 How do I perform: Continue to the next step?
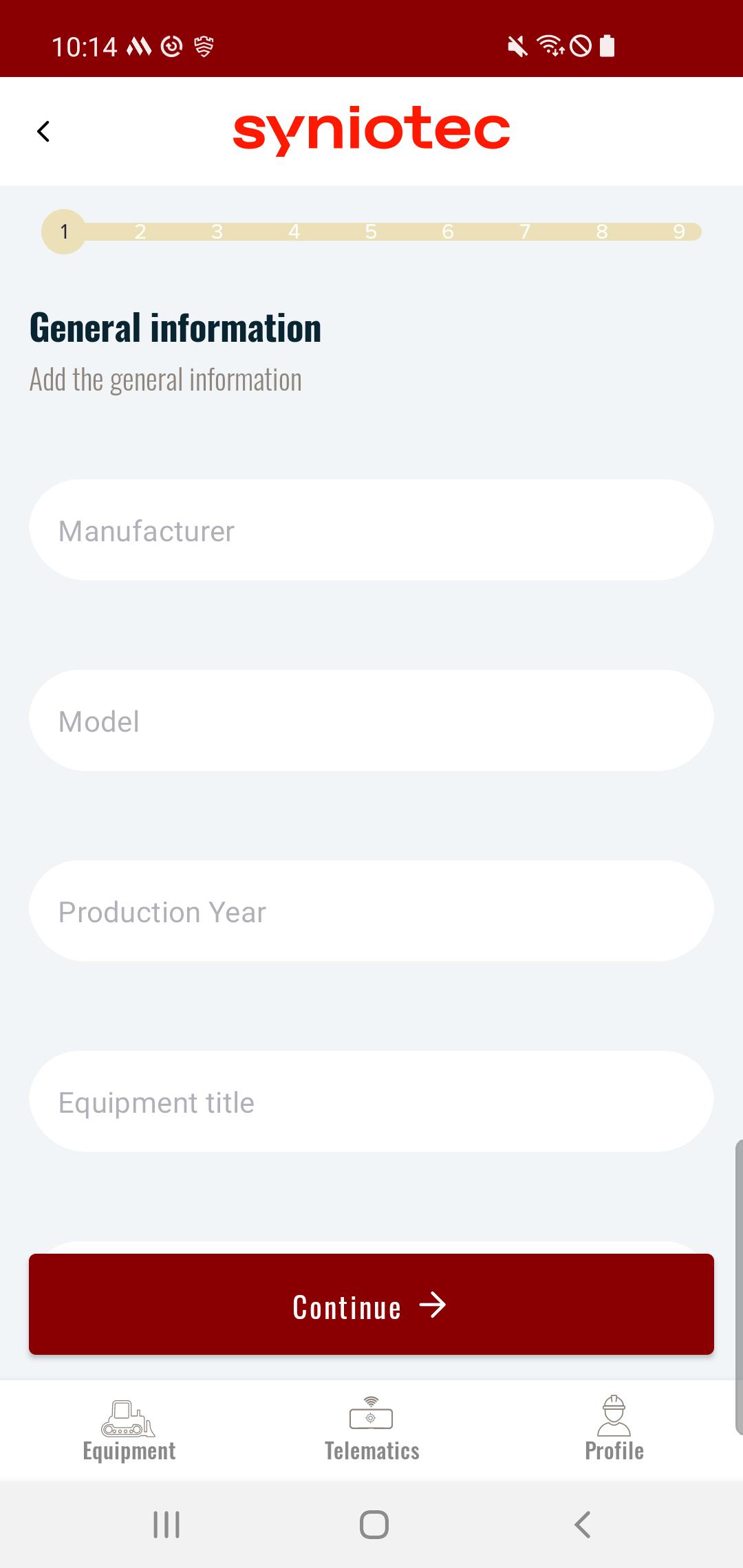(371, 1305)
